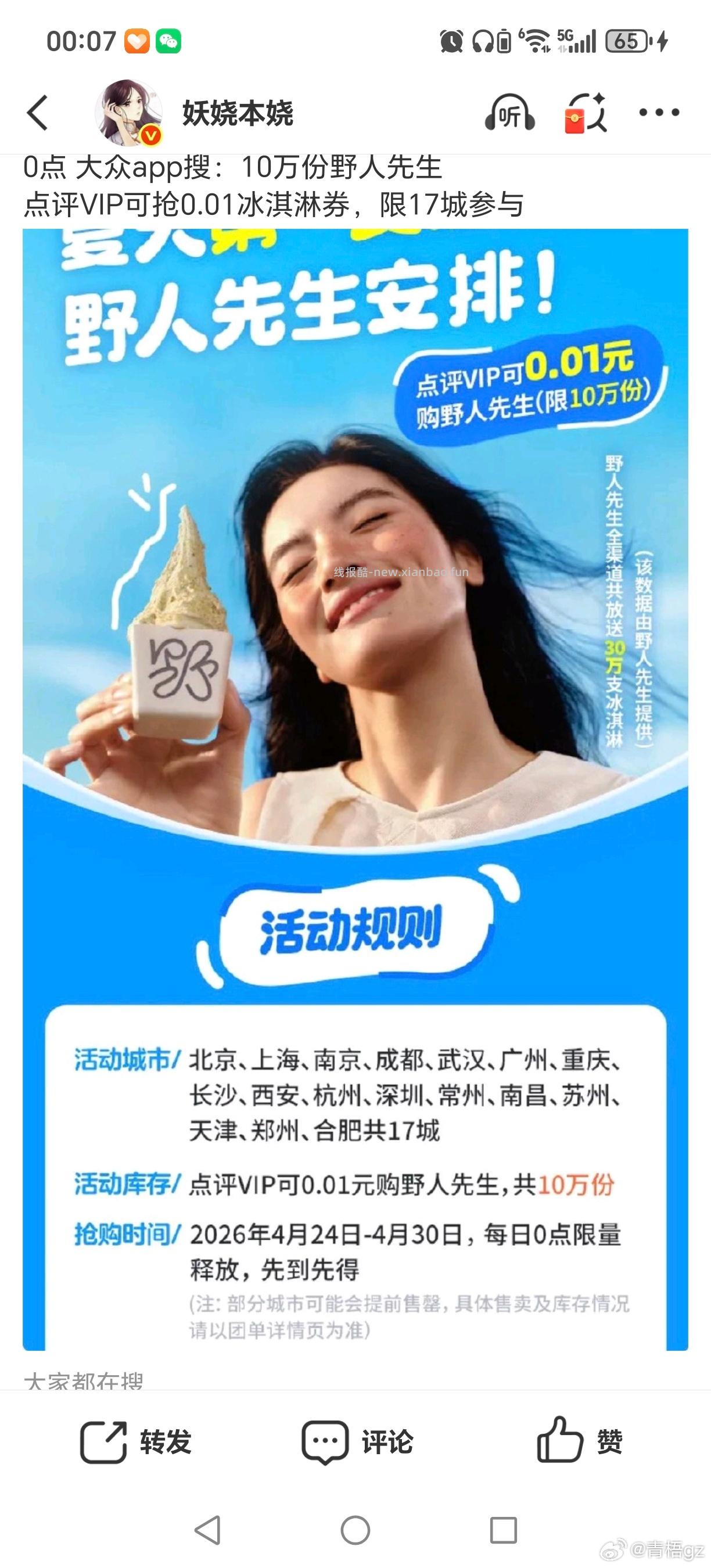This screenshot has width=711, height=1568.
Task: Open the 评论 comment section
Action: coord(357,1442)
